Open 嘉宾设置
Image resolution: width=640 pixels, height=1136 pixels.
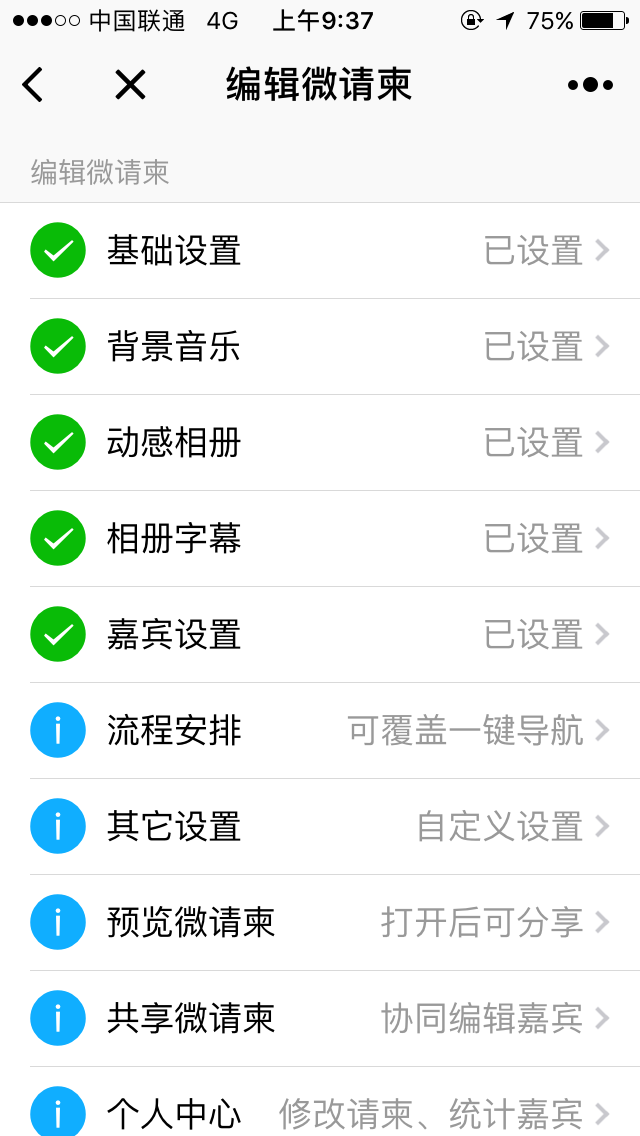(320, 635)
